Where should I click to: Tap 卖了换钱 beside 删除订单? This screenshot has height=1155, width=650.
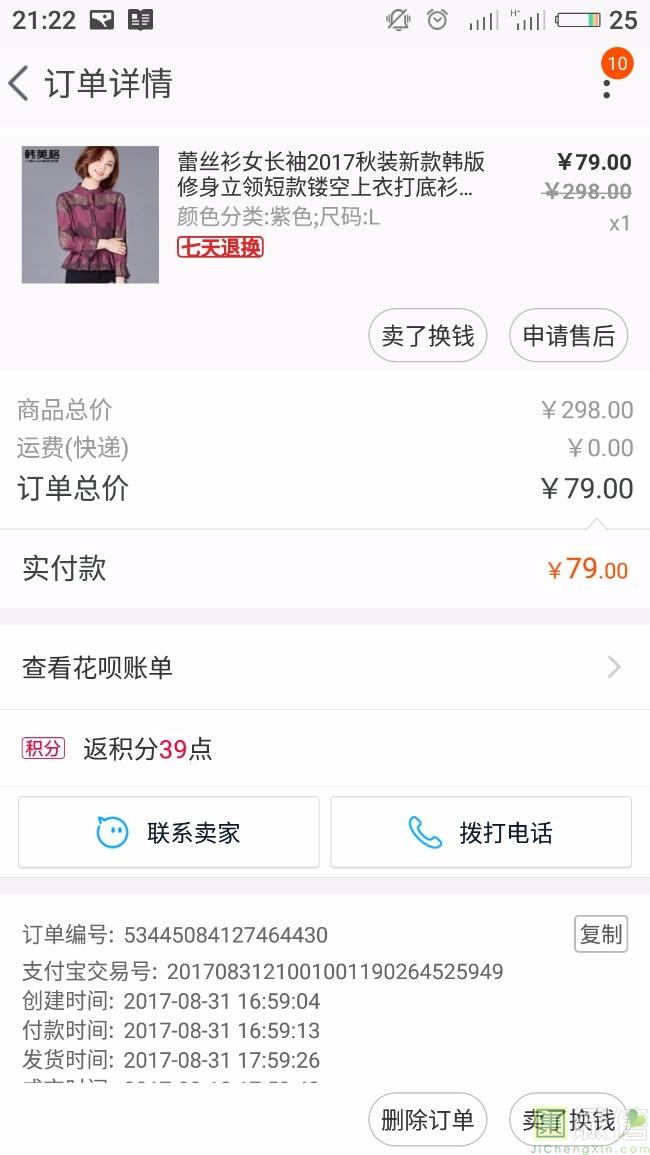tap(568, 1120)
